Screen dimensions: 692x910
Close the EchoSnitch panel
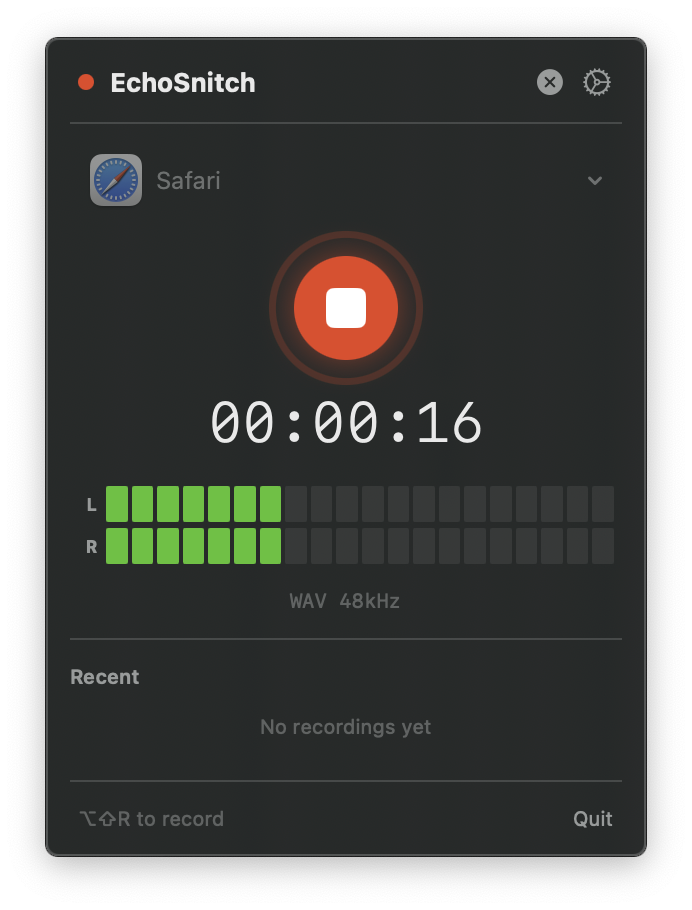point(550,82)
